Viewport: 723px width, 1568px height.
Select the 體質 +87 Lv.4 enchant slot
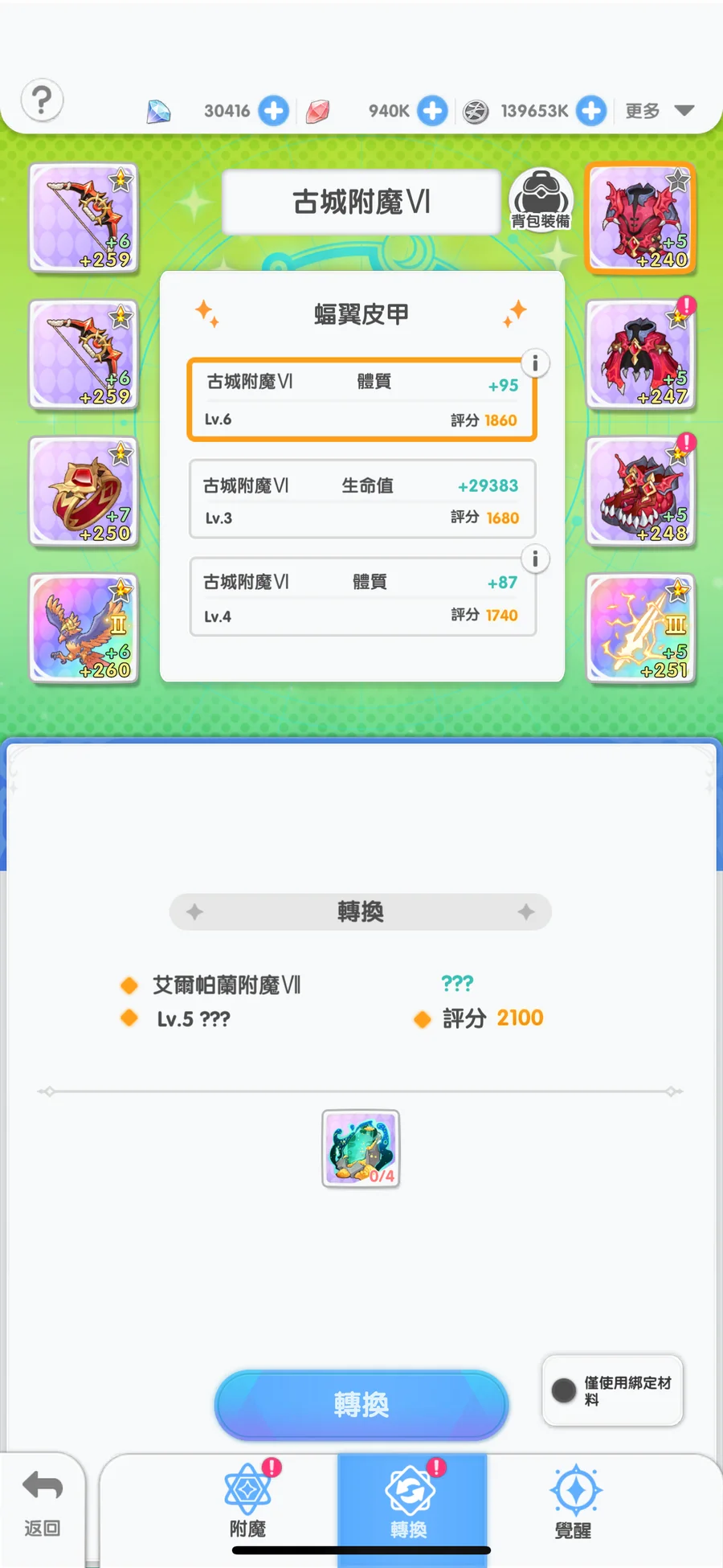tap(361, 597)
